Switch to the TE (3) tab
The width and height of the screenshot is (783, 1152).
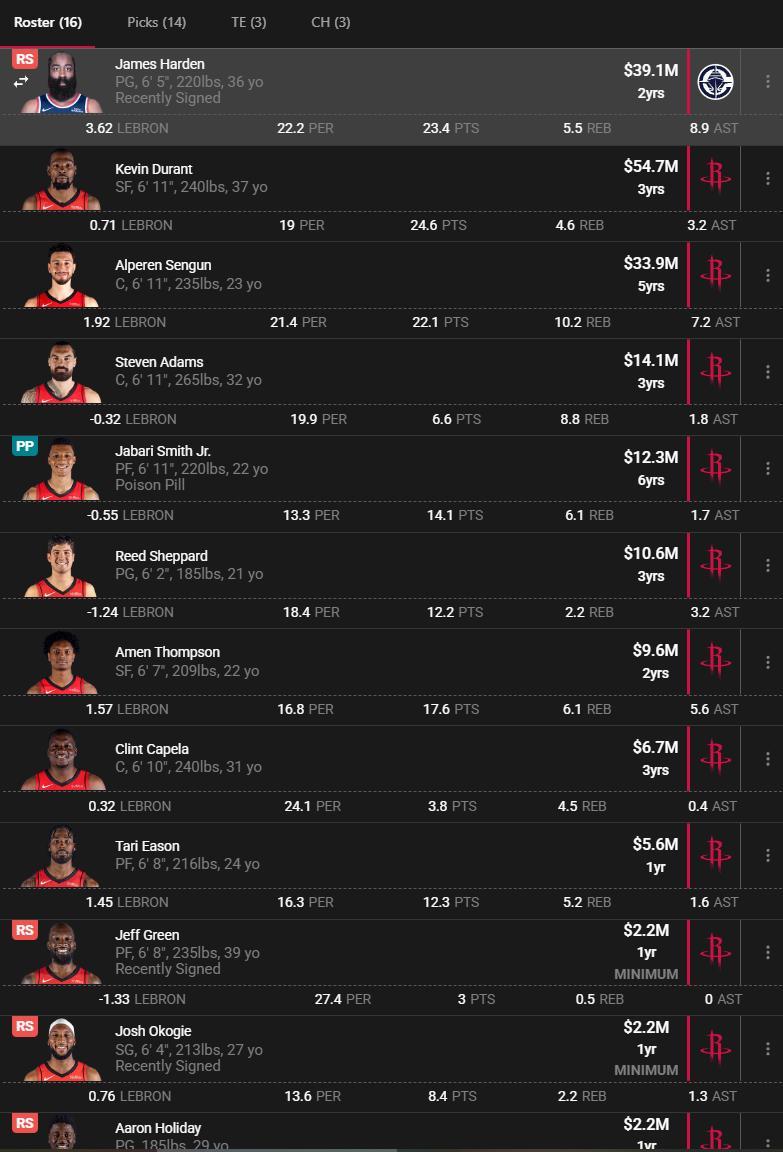coord(248,22)
